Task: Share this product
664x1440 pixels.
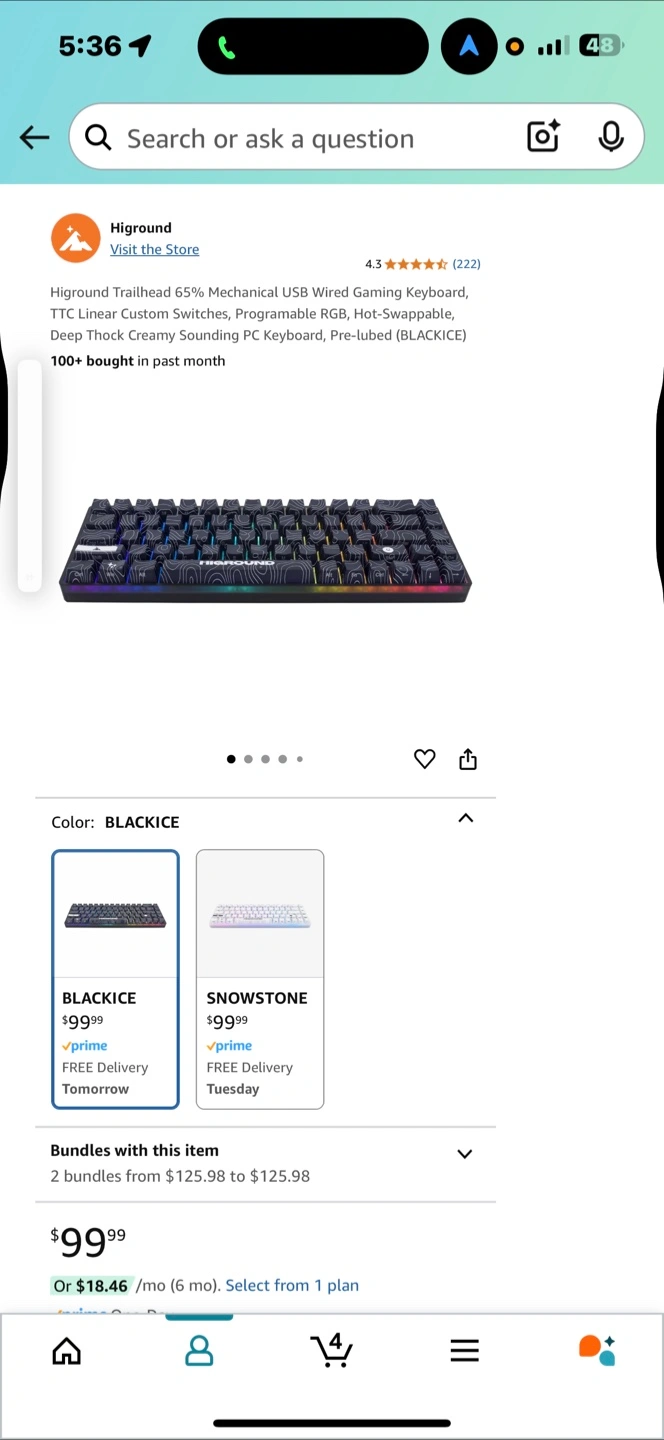Action: [468, 759]
